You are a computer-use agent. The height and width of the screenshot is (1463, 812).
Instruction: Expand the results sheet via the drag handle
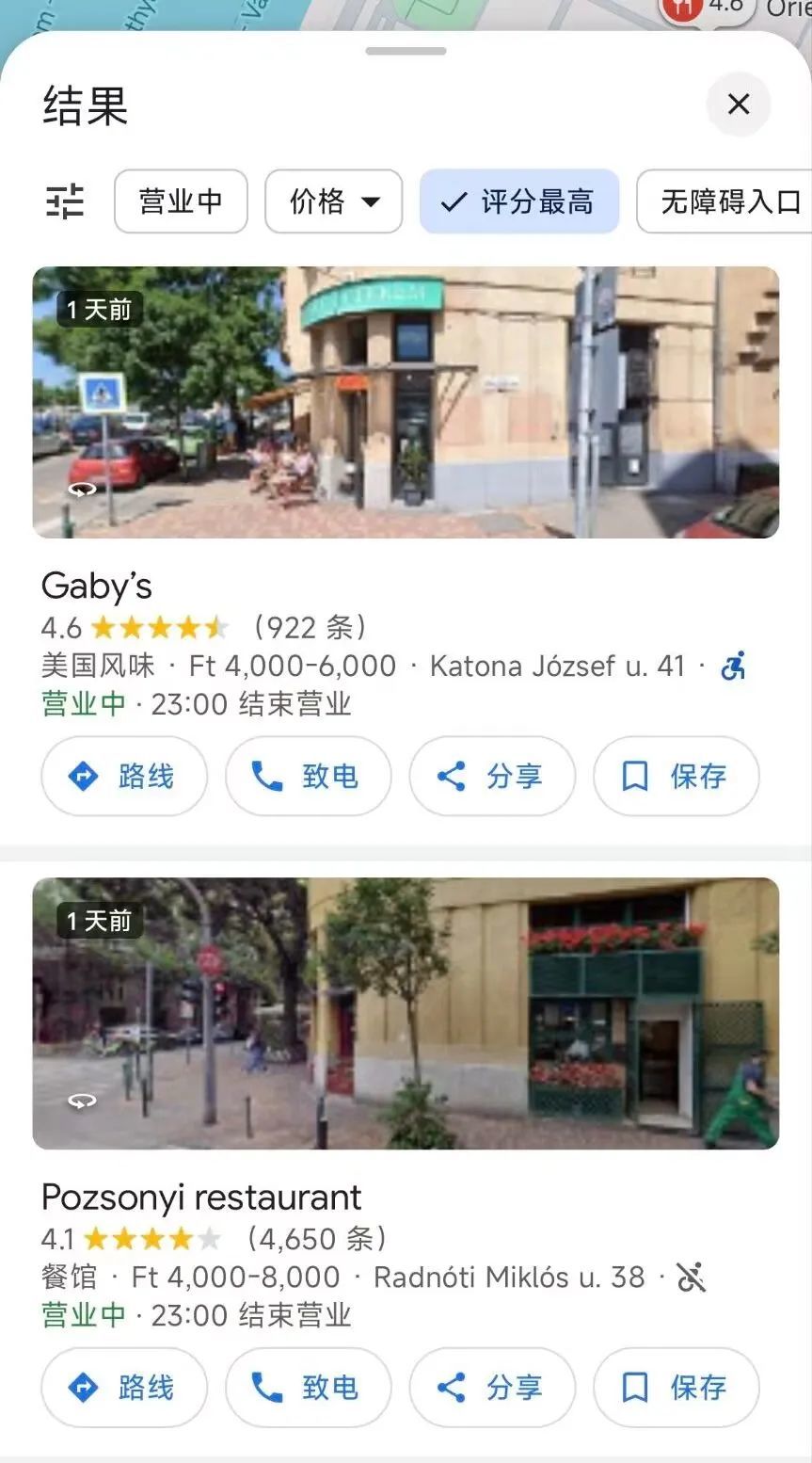(406, 50)
